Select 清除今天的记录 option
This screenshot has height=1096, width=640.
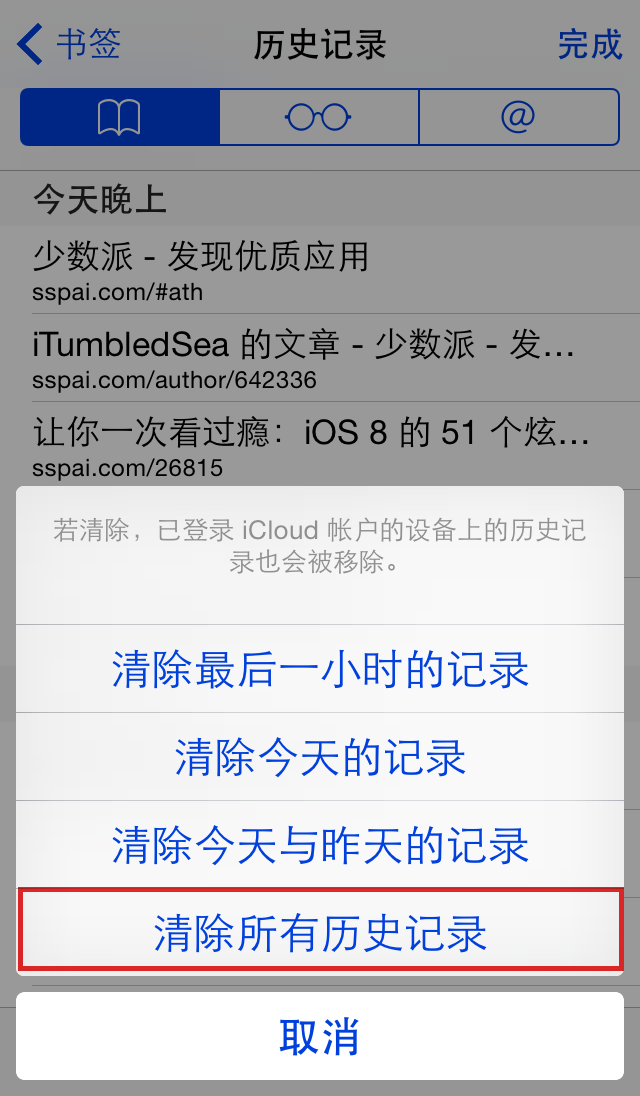pyautogui.click(x=320, y=757)
